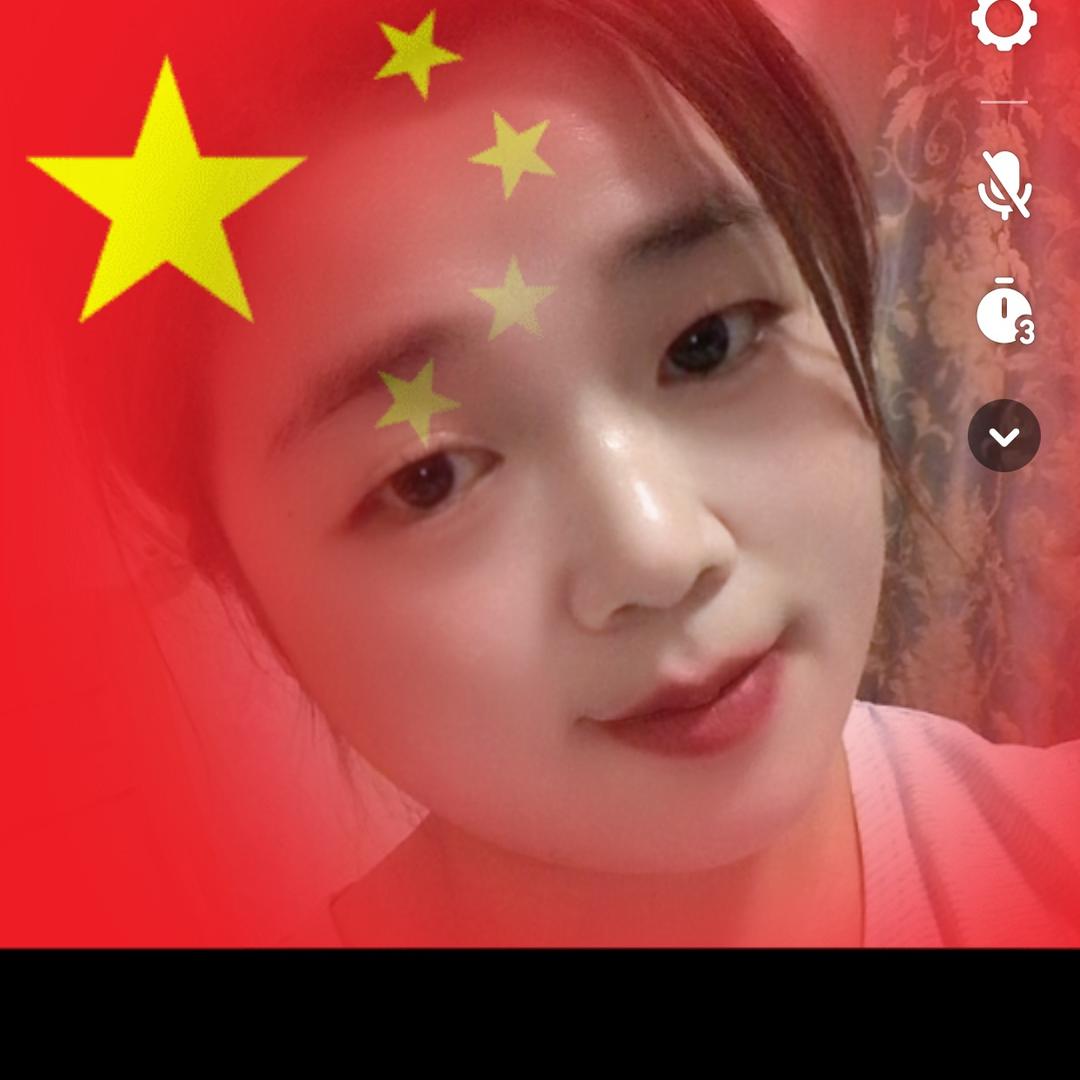Open the camera settings gear
Image resolution: width=1080 pixels, height=1080 pixels.
pos(1004,20)
